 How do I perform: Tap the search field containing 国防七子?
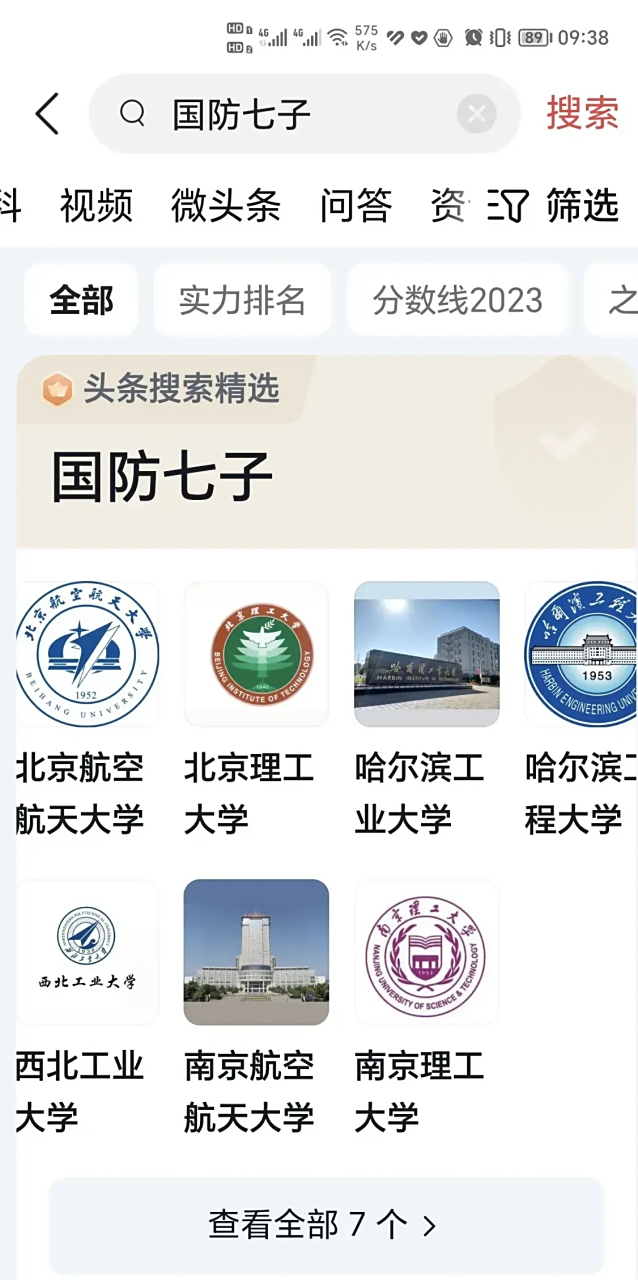click(x=290, y=114)
